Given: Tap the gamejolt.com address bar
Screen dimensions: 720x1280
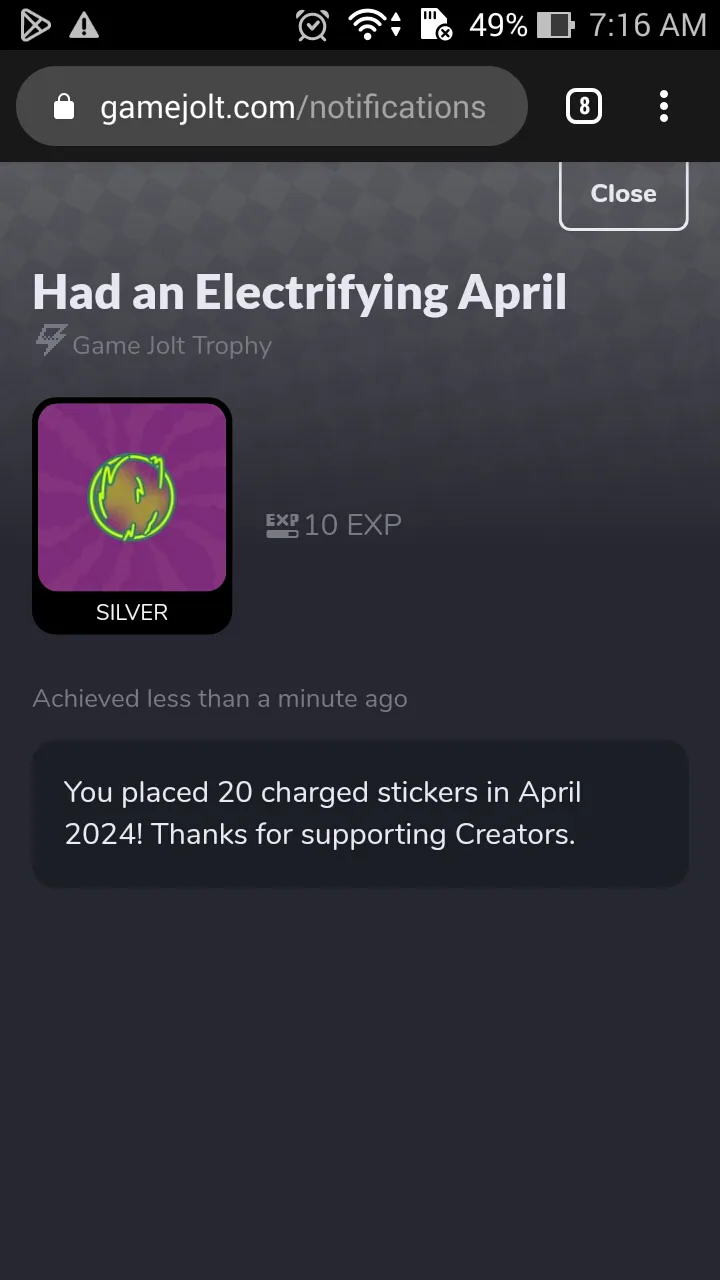Looking at the screenshot, I should click(x=271, y=106).
